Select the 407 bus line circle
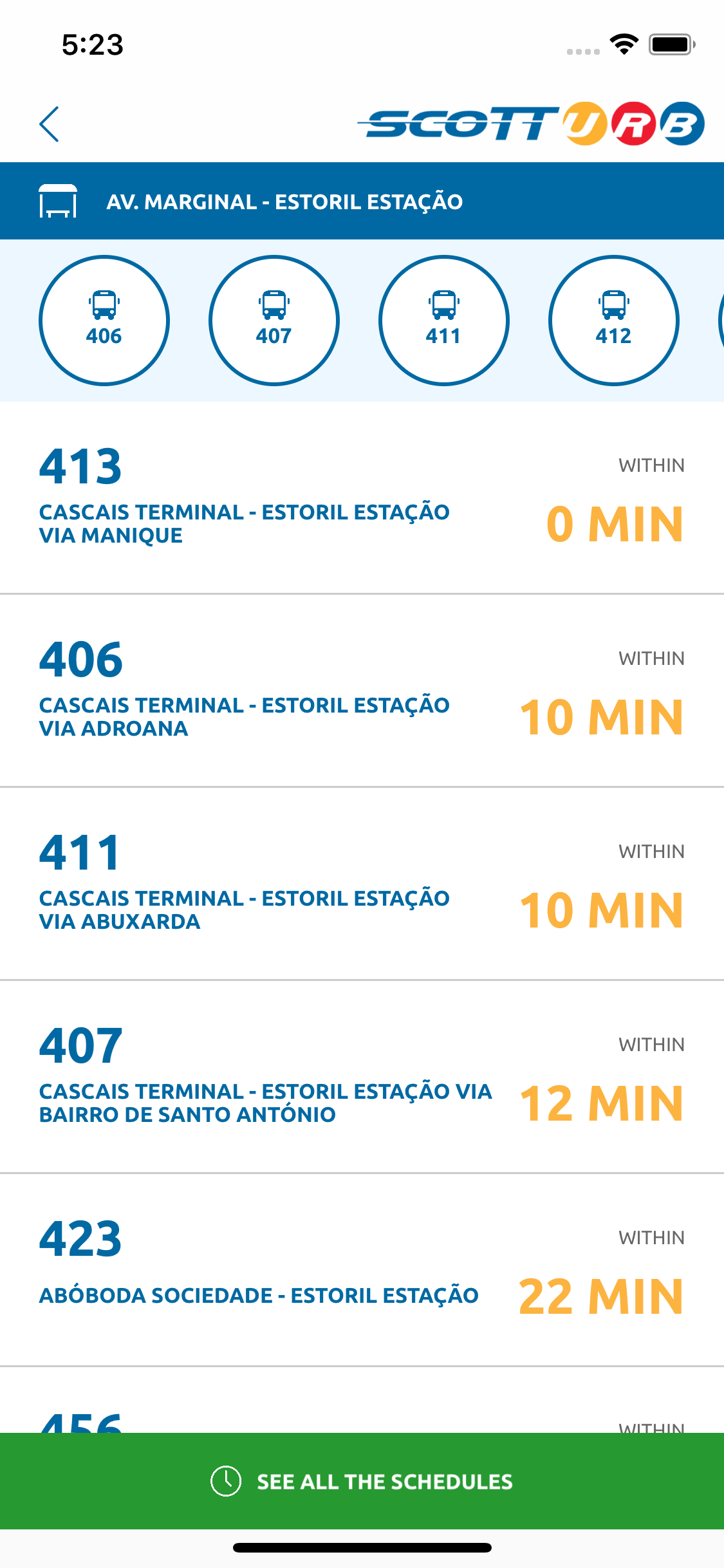 coord(274,321)
